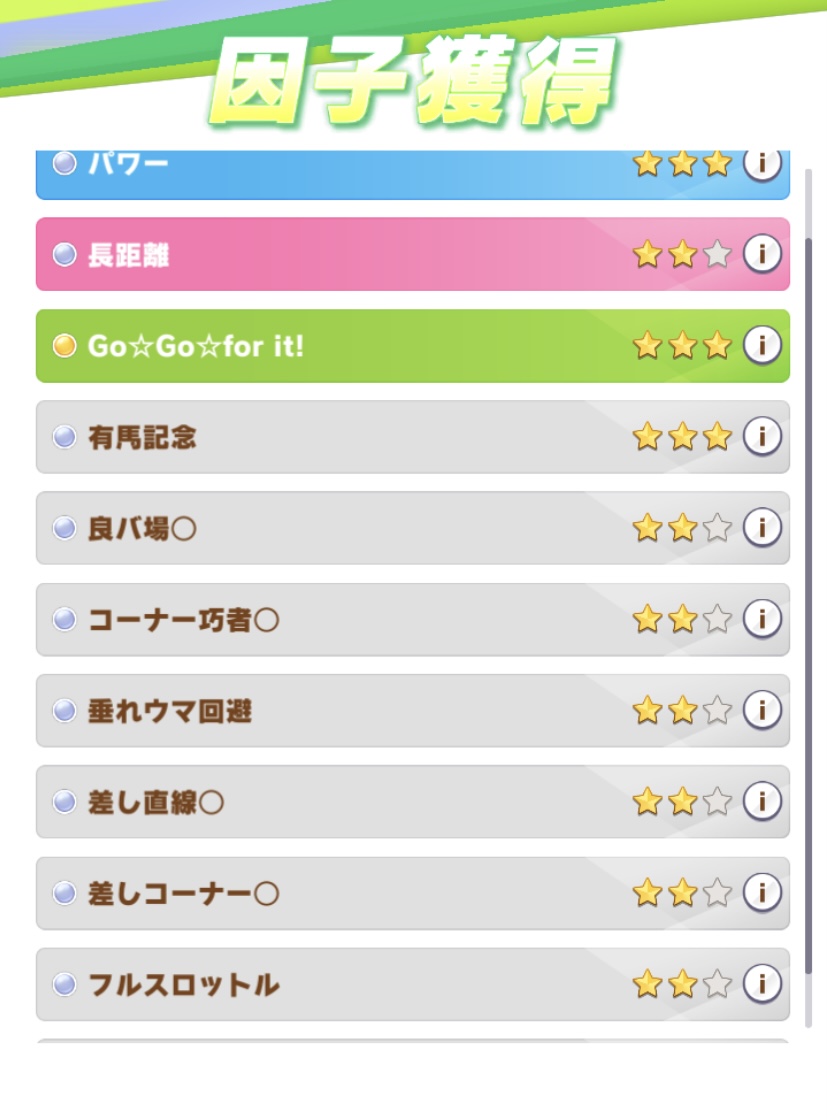Viewport: 827px width, 1120px height.
Task: Open info for 良バ場○
Action: (x=762, y=527)
